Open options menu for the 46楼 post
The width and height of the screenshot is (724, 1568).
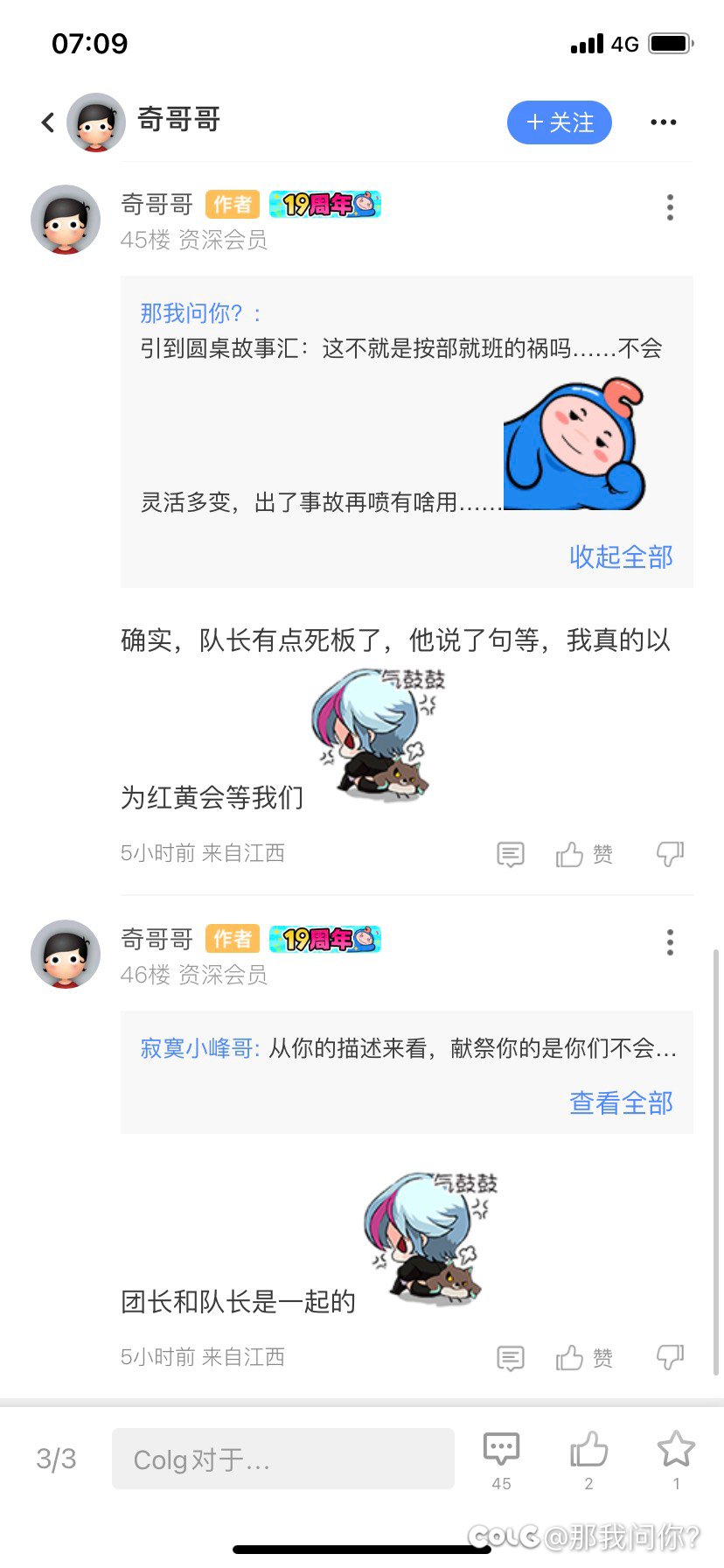[x=670, y=942]
